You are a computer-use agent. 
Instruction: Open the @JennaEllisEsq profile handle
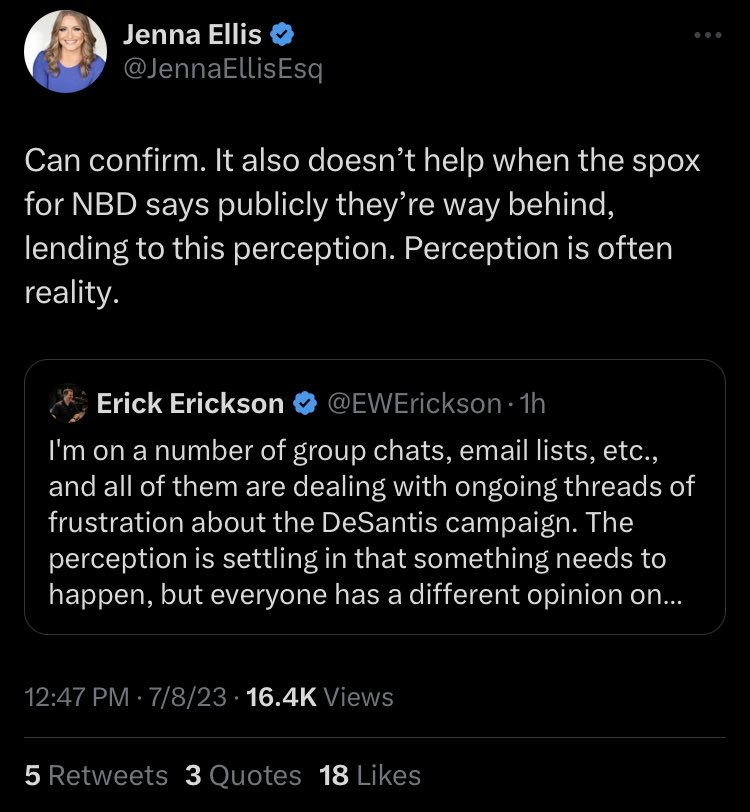tap(221, 71)
